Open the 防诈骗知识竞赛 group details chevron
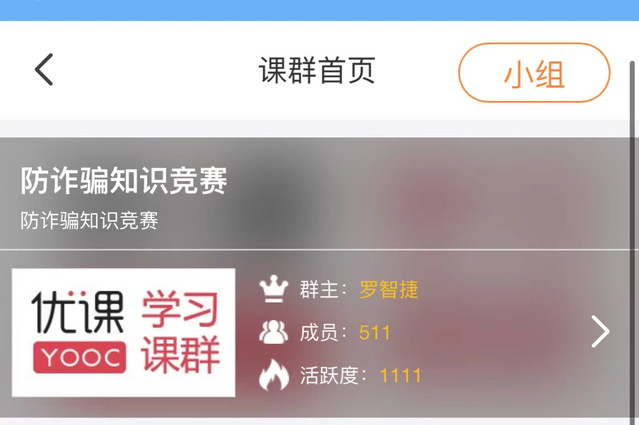The image size is (639, 425). pos(599,331)
